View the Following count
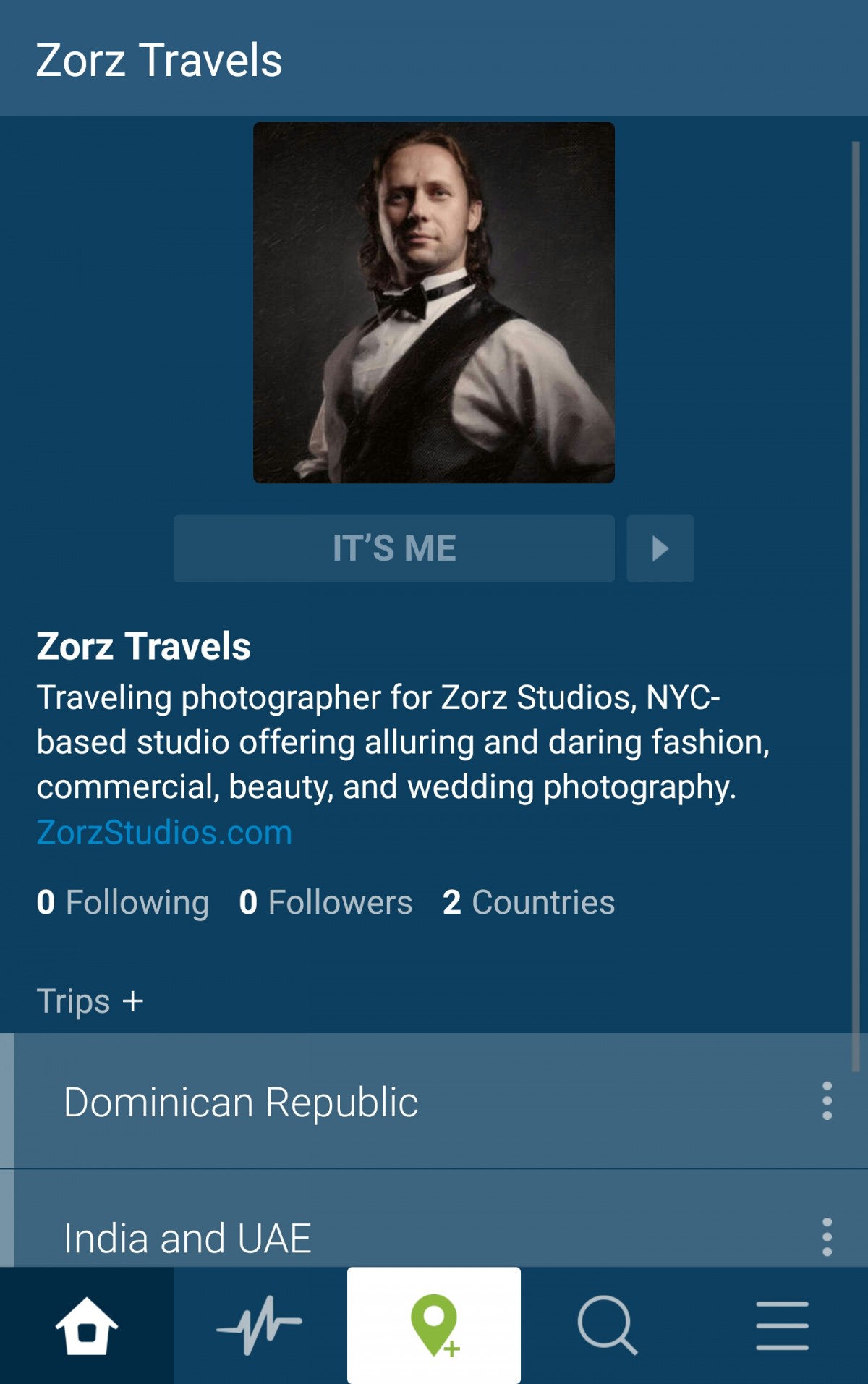The height and width of the screenshot is (1384, 868). 122,901
